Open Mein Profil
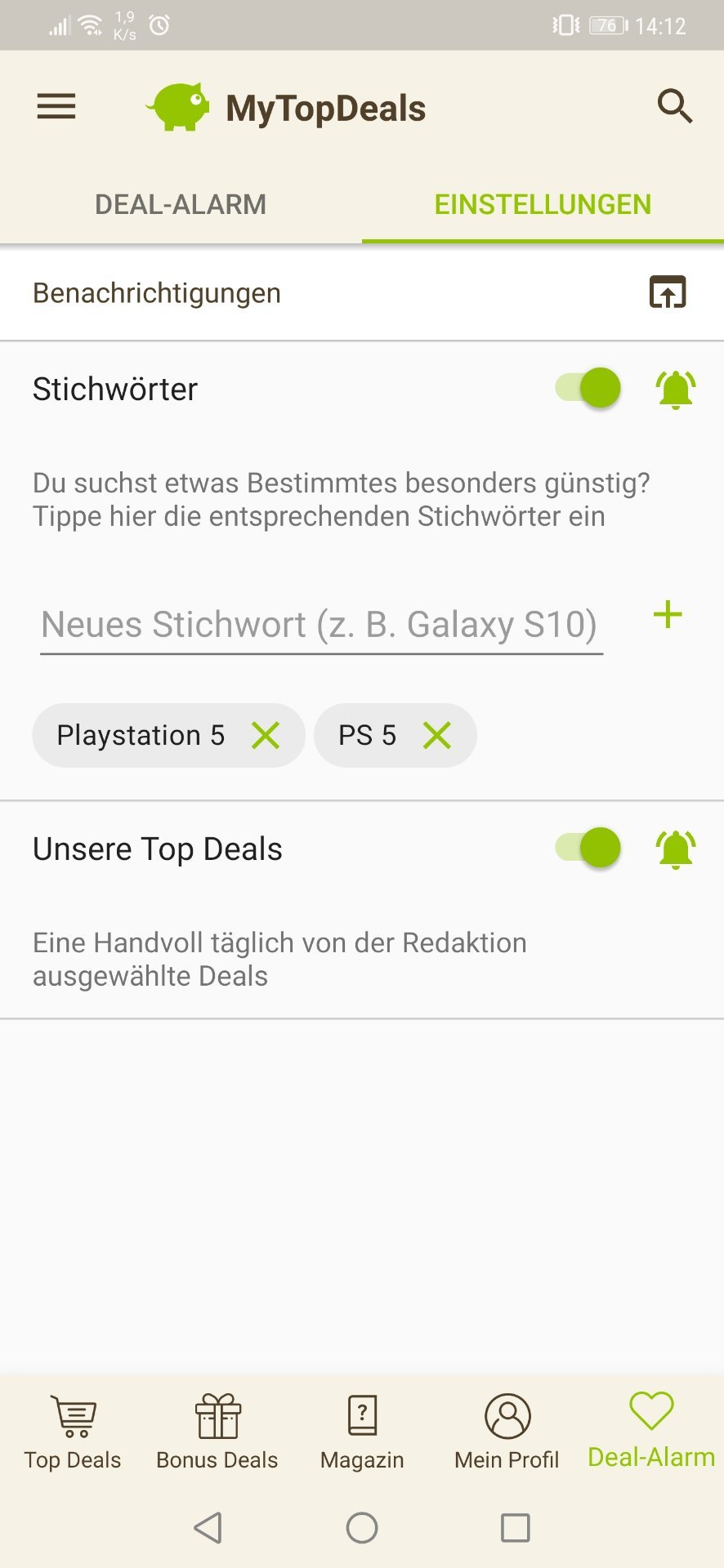The image size is (724, 1568). click(x=507, y=1432)
